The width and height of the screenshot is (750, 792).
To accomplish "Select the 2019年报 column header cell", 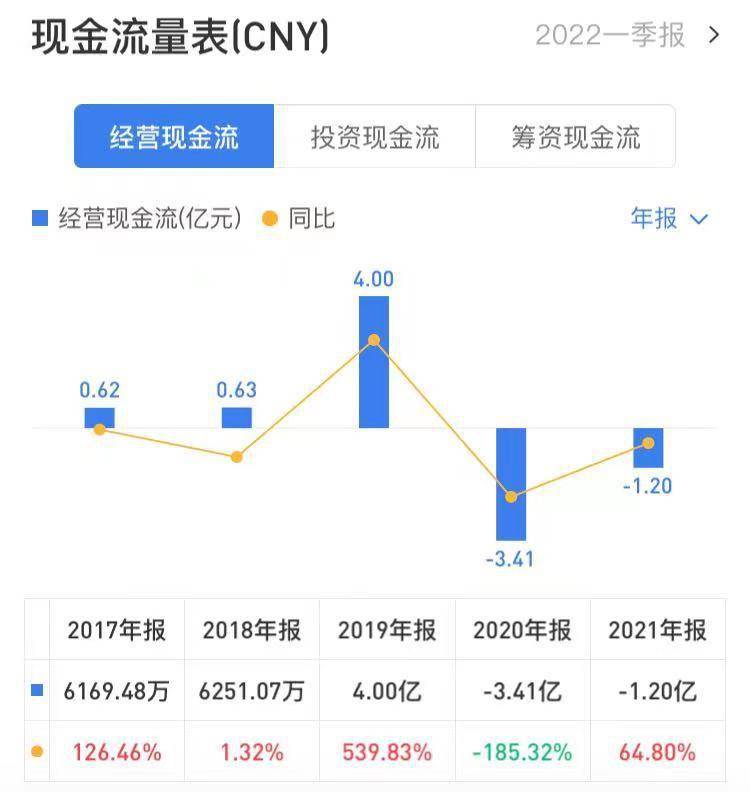I will (387, 630).
